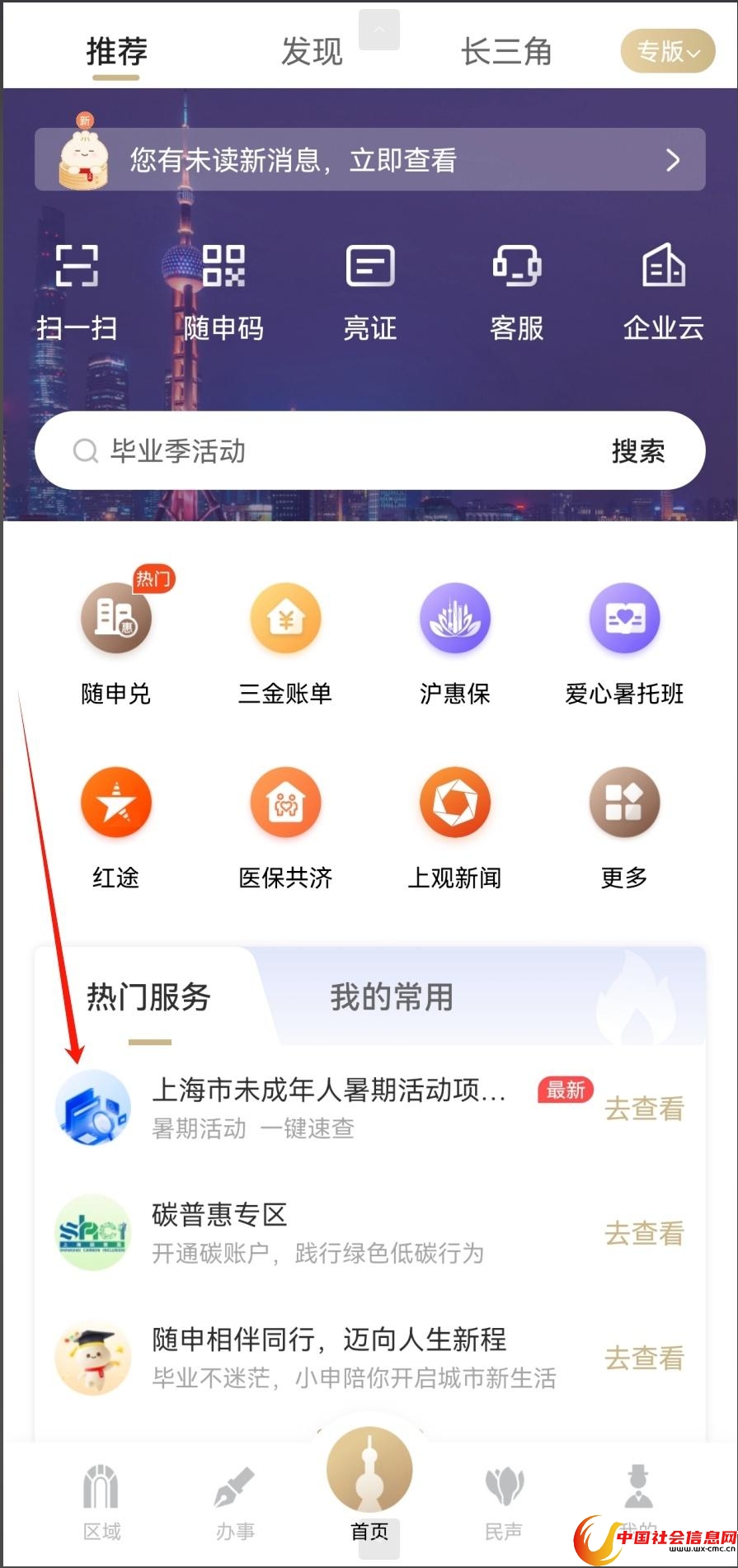Image resolution: width=738 pixels, height=1568 pixels.
Task: View the unread new messages banner
Action: 369,160
